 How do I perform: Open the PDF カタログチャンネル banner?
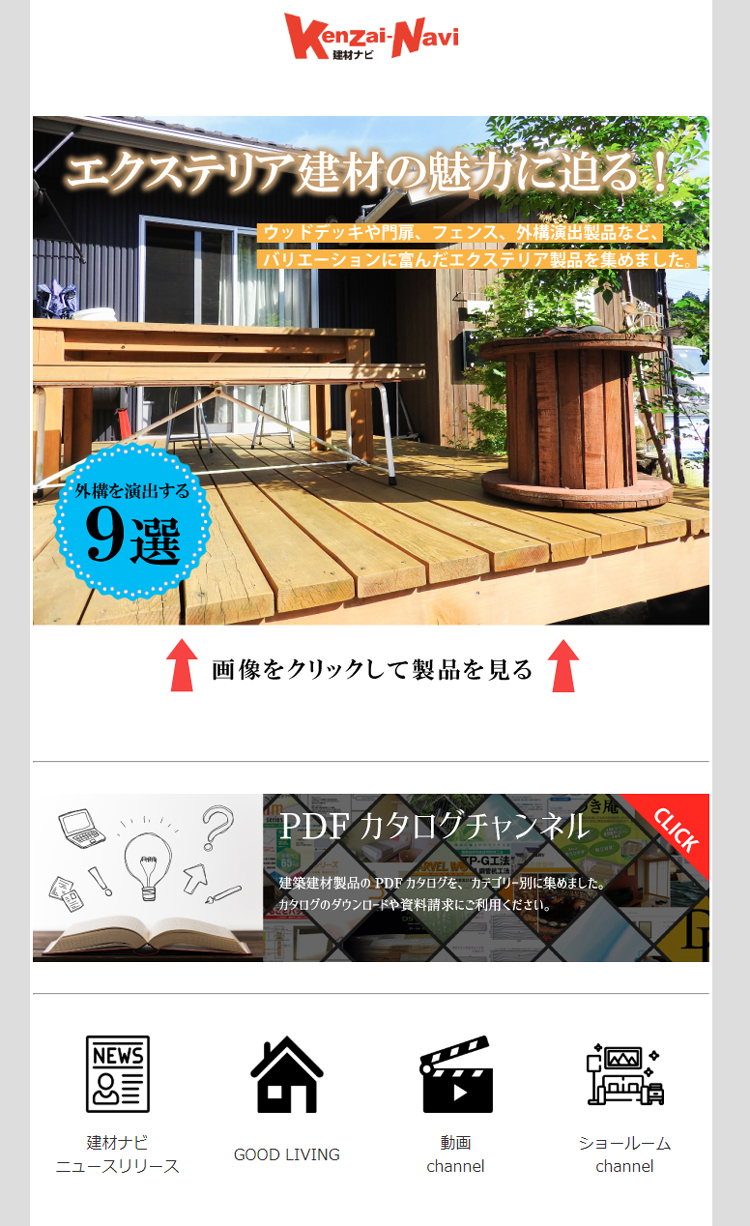pos(371,877)
